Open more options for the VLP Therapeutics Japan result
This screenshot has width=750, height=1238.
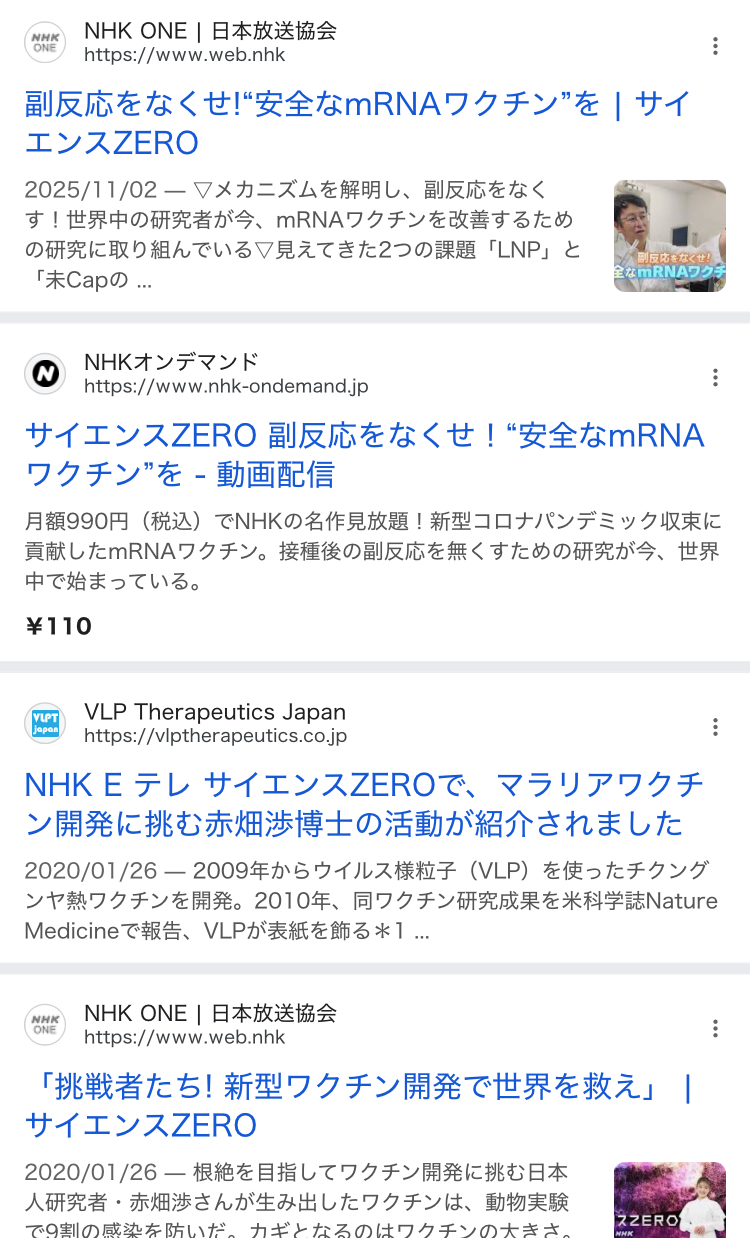(715, 727)
